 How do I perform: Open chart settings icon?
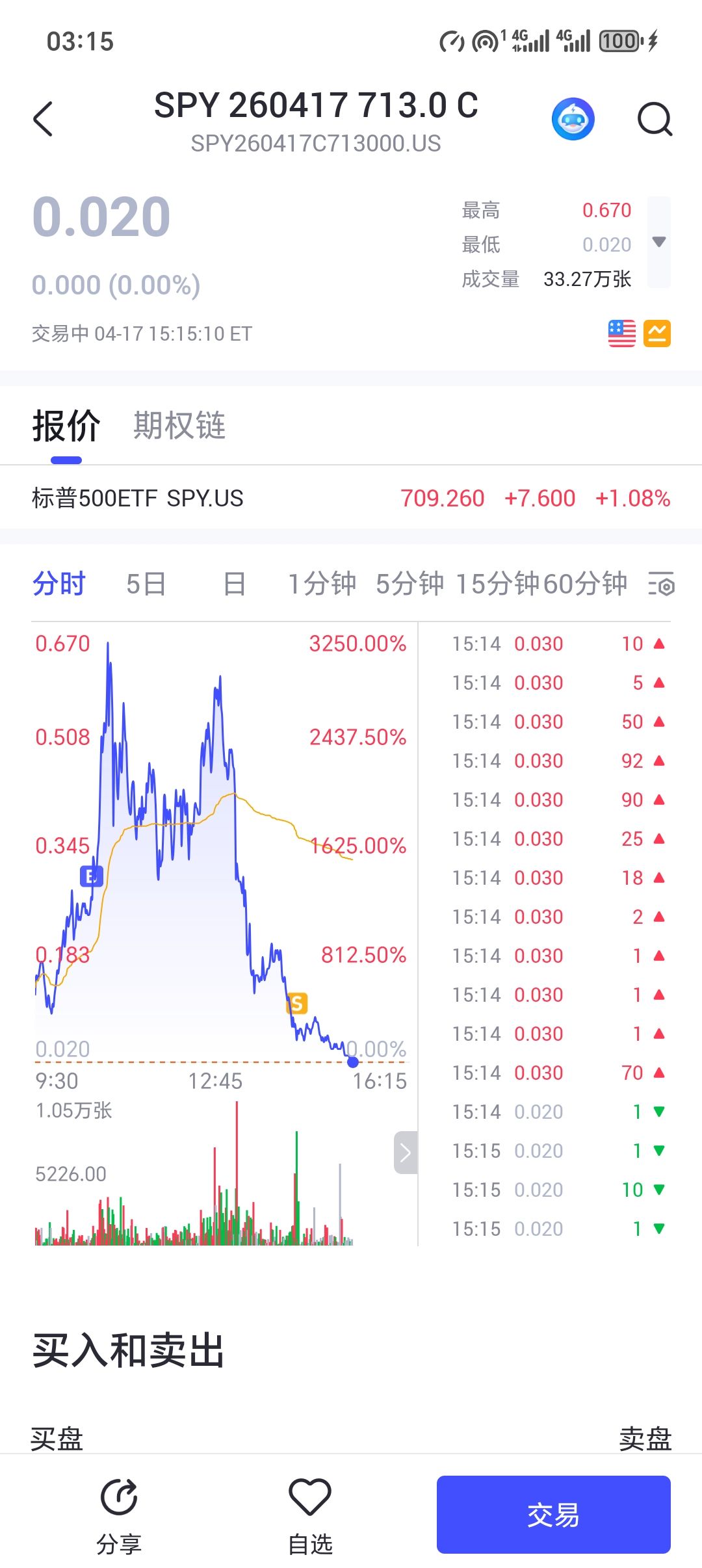tap(661, 584)
